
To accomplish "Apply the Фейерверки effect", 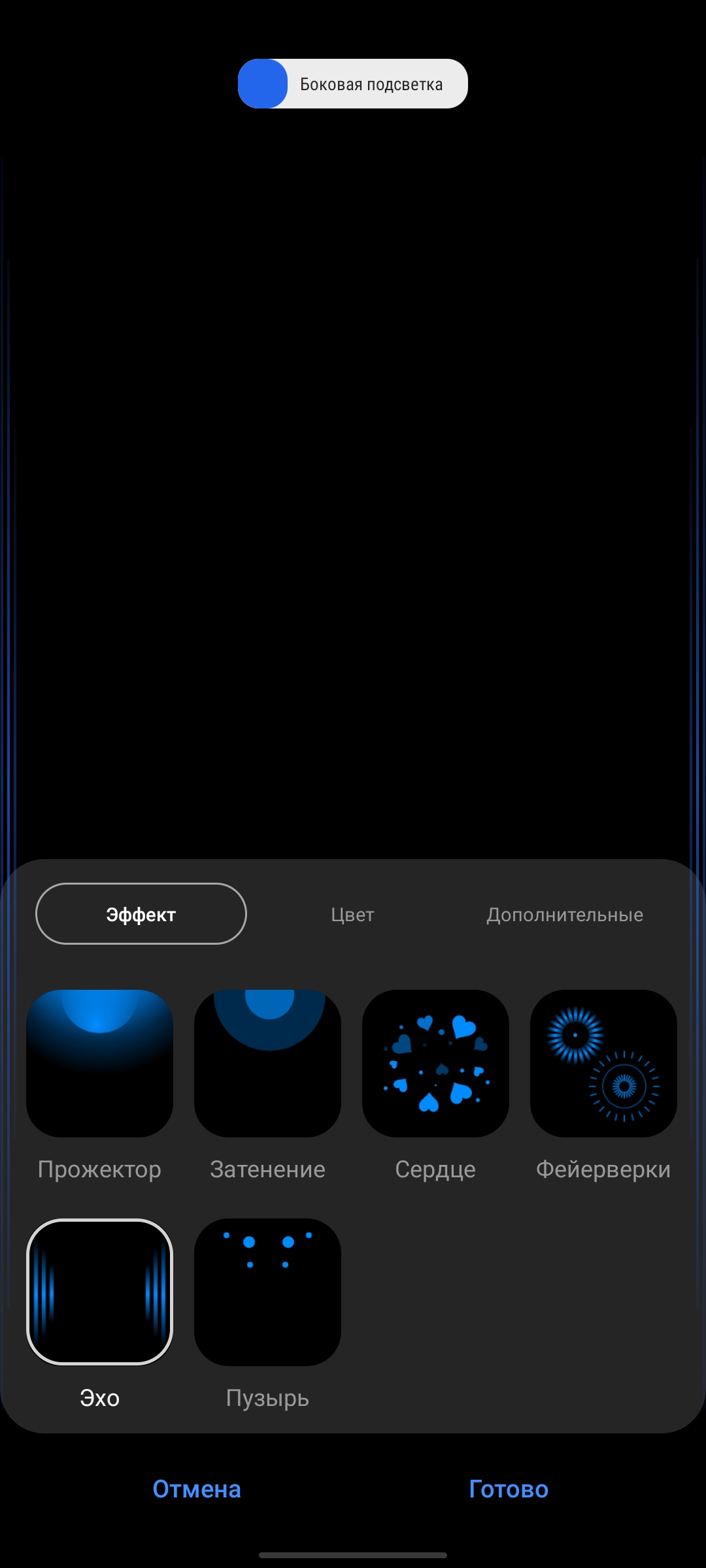I will coord(603,1064).
